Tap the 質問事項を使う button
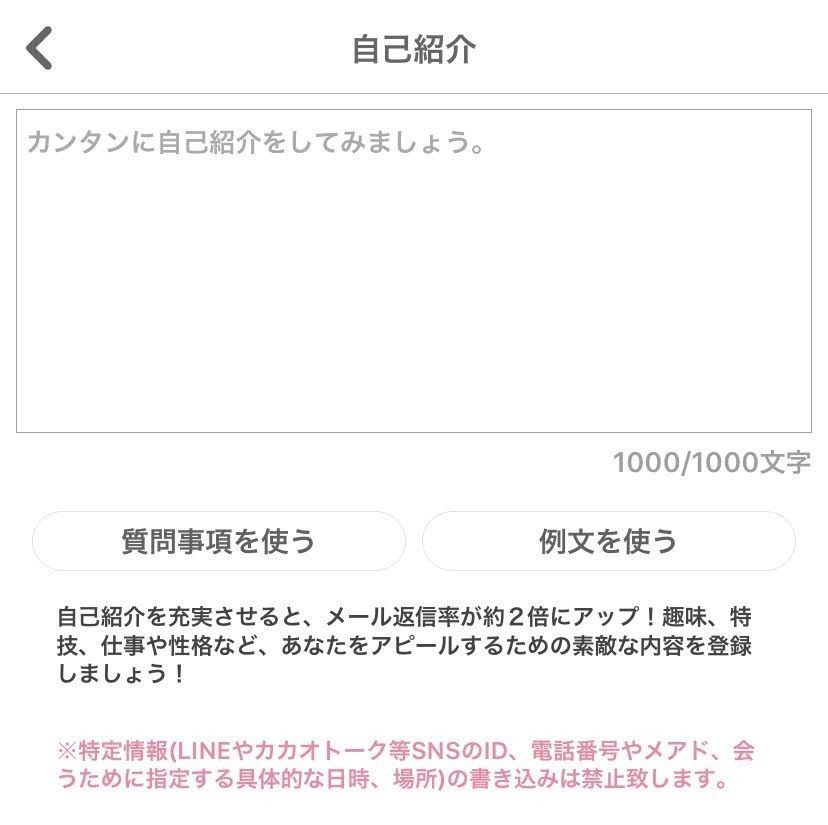 click(218, 541)
